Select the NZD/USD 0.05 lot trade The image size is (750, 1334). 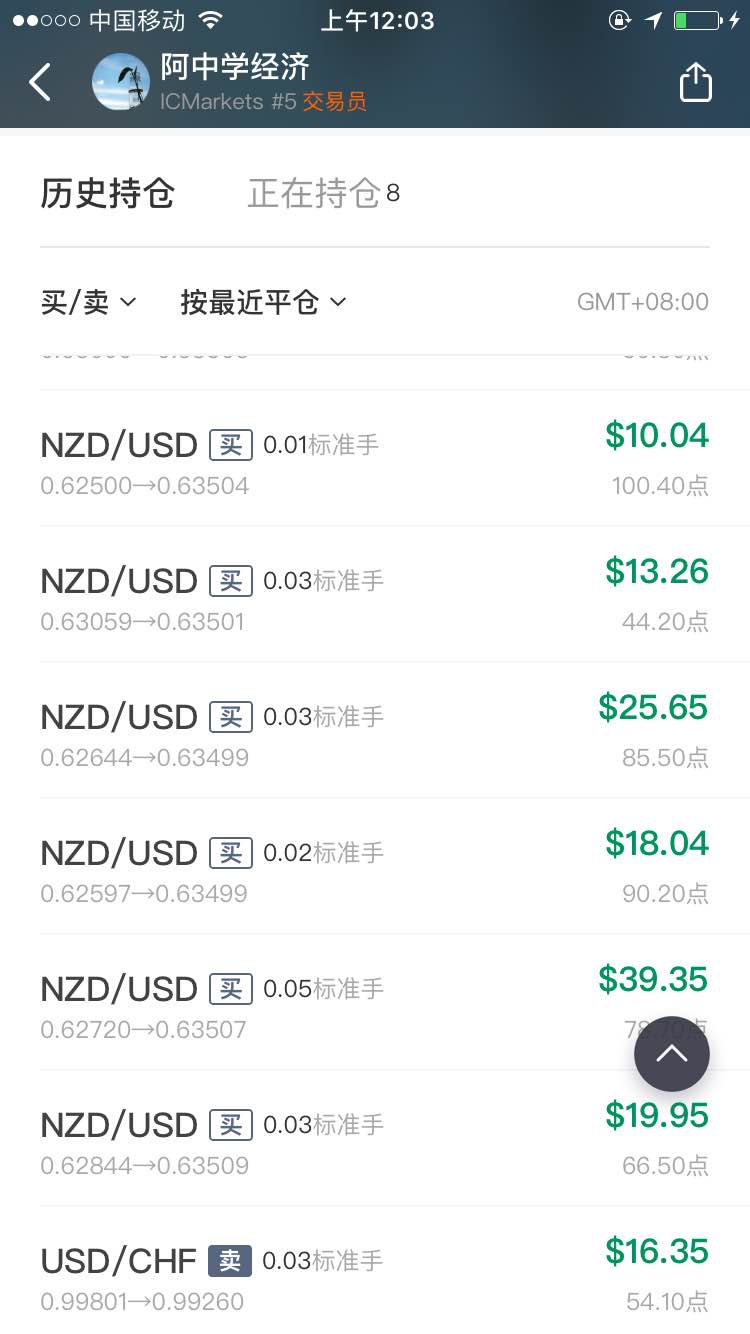coord(375,1002)
